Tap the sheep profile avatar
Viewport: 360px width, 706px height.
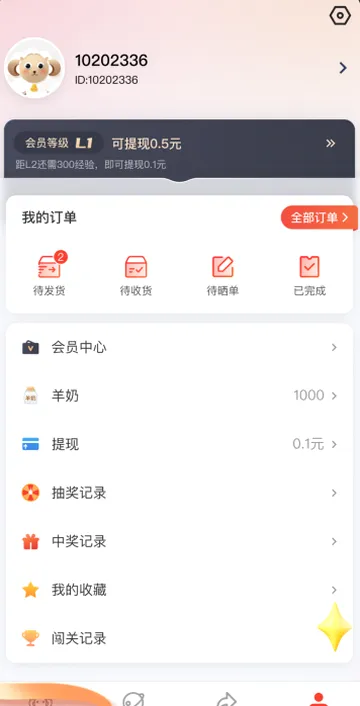[34, 68]
